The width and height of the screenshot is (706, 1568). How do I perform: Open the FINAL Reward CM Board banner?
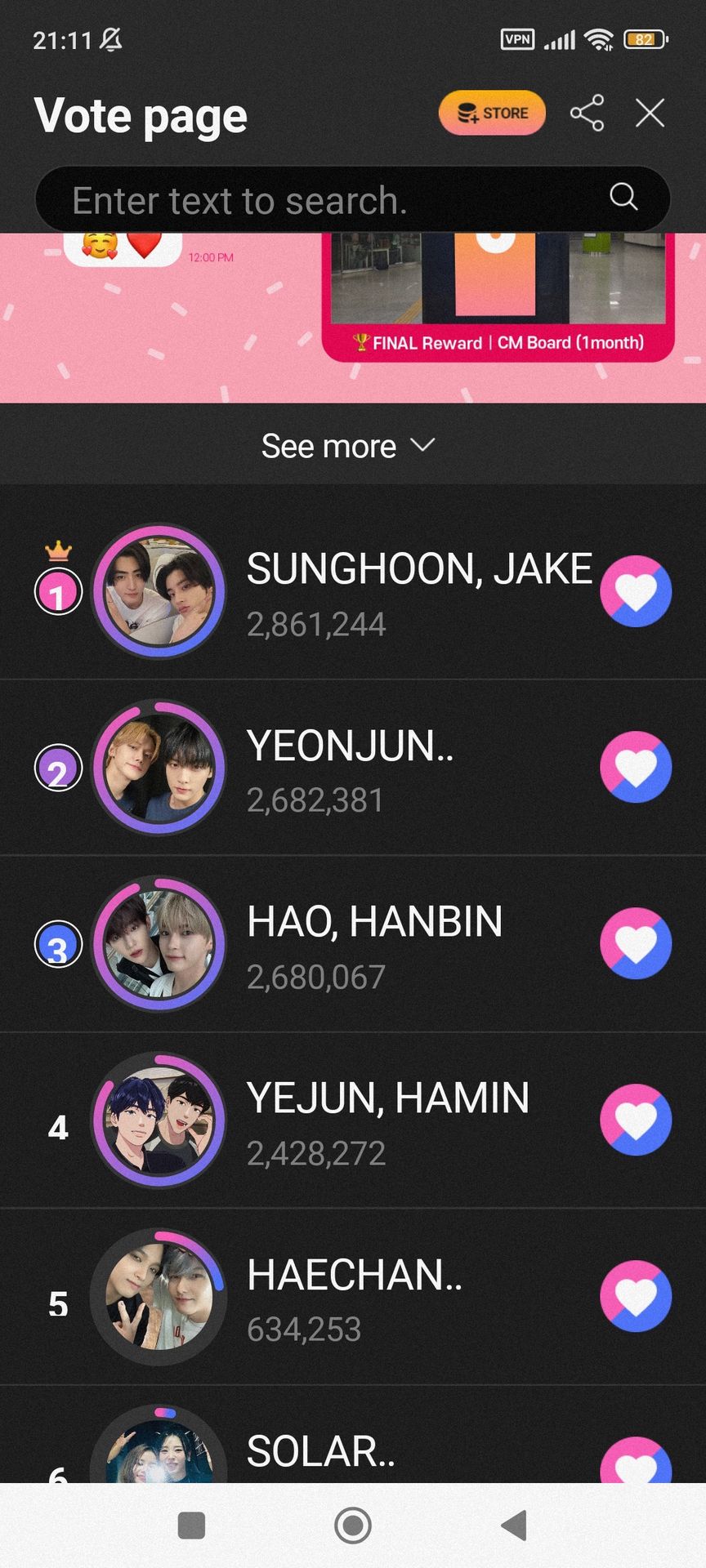coord(498,297)
